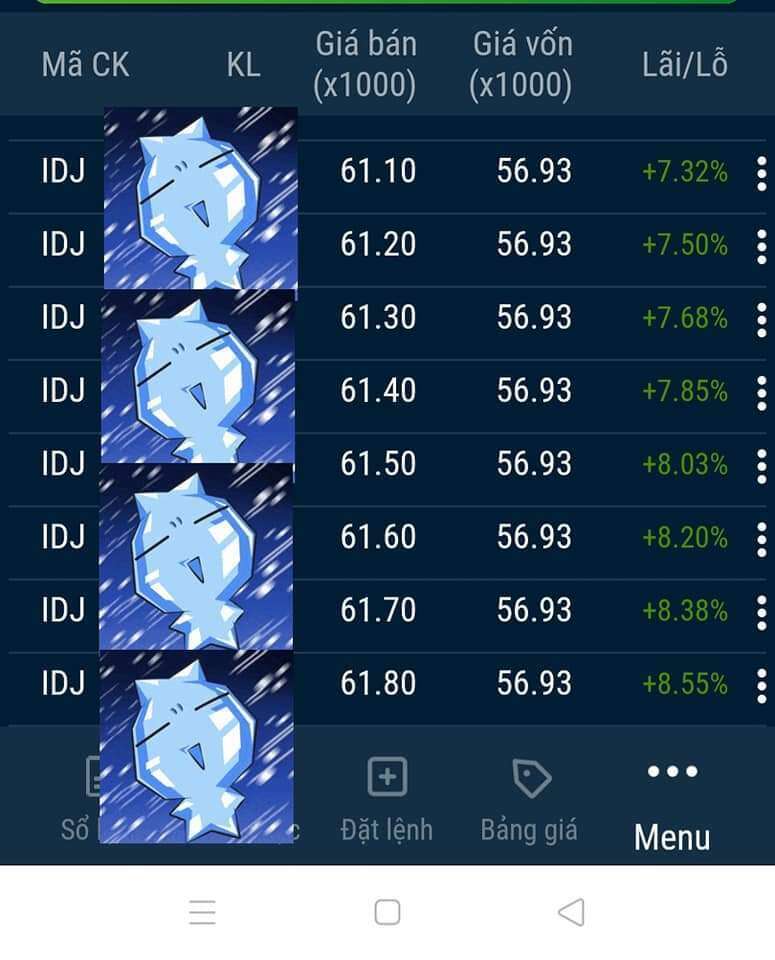Open the three-dot menu on the 61.20 row
Image resolution: width=775 pixels, height=960 pixels.
pyautogui.click(x=761, y=245)
